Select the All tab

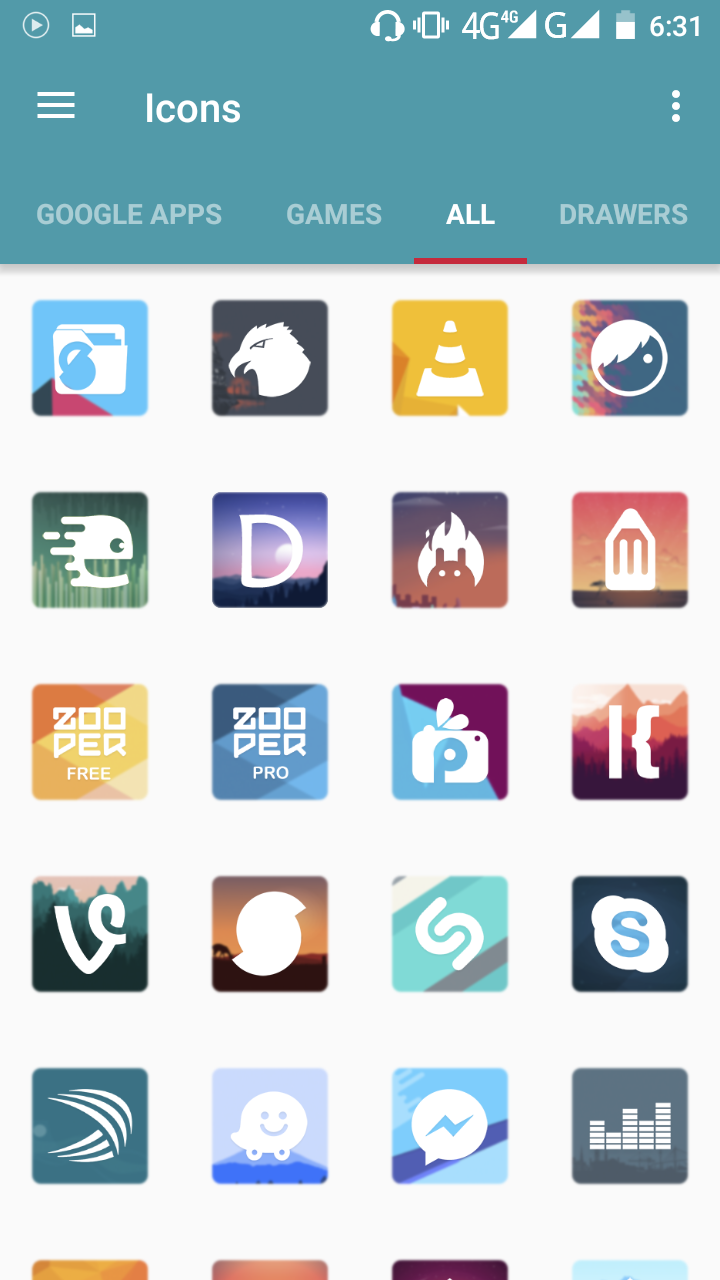[x=470, y=214]
